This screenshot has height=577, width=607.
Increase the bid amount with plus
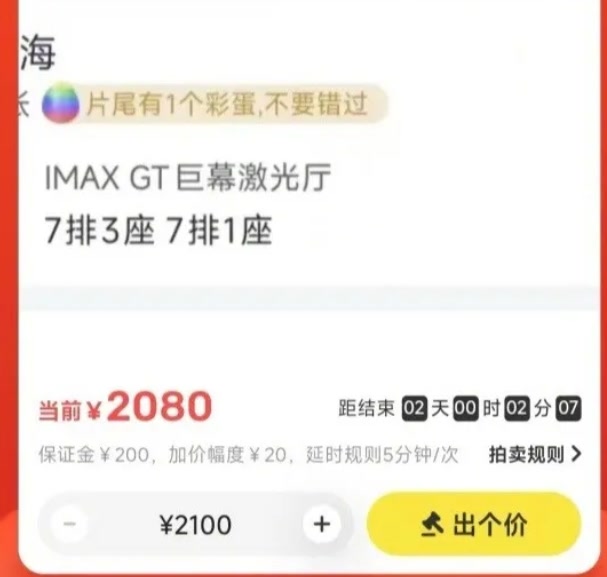[x=321, y=523]
